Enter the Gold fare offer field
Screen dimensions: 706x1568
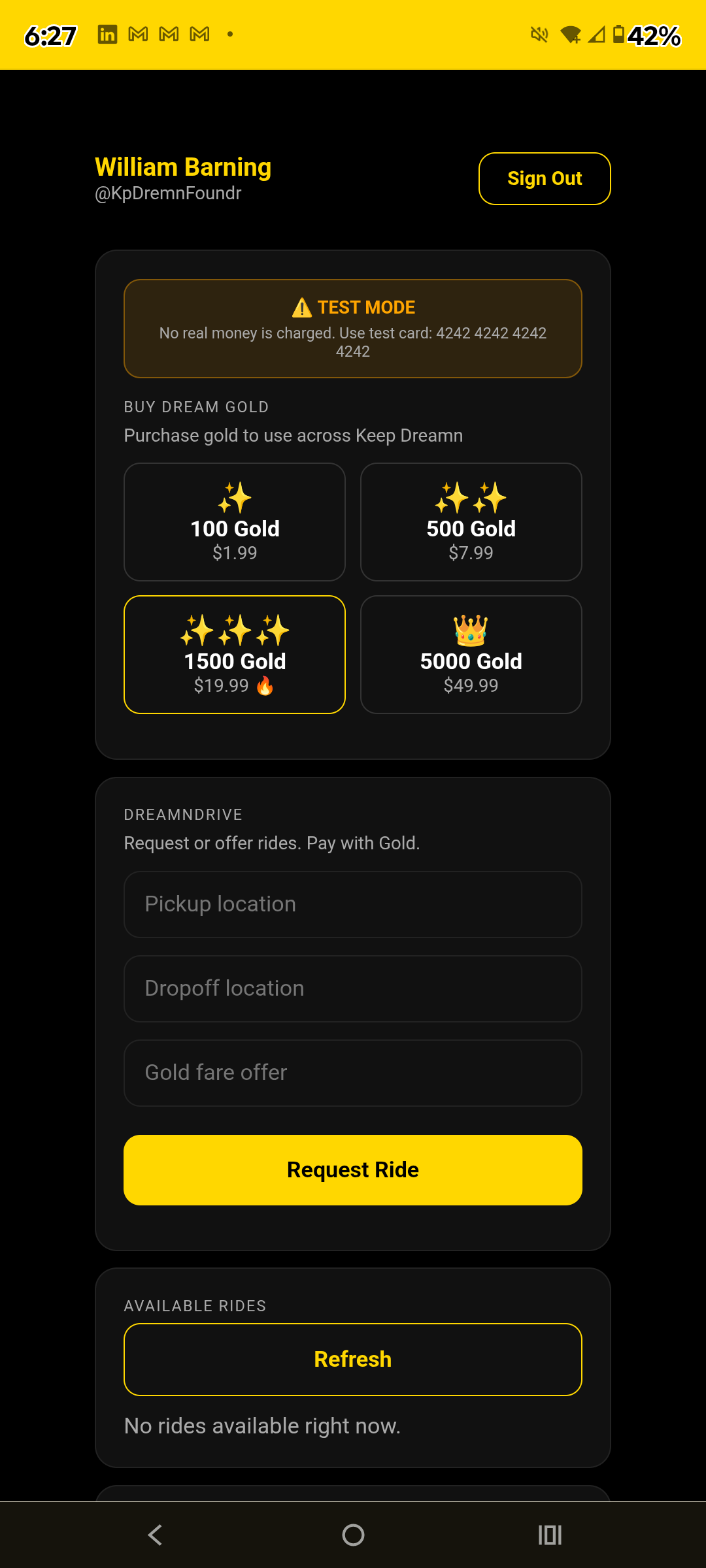(353, 1073)
